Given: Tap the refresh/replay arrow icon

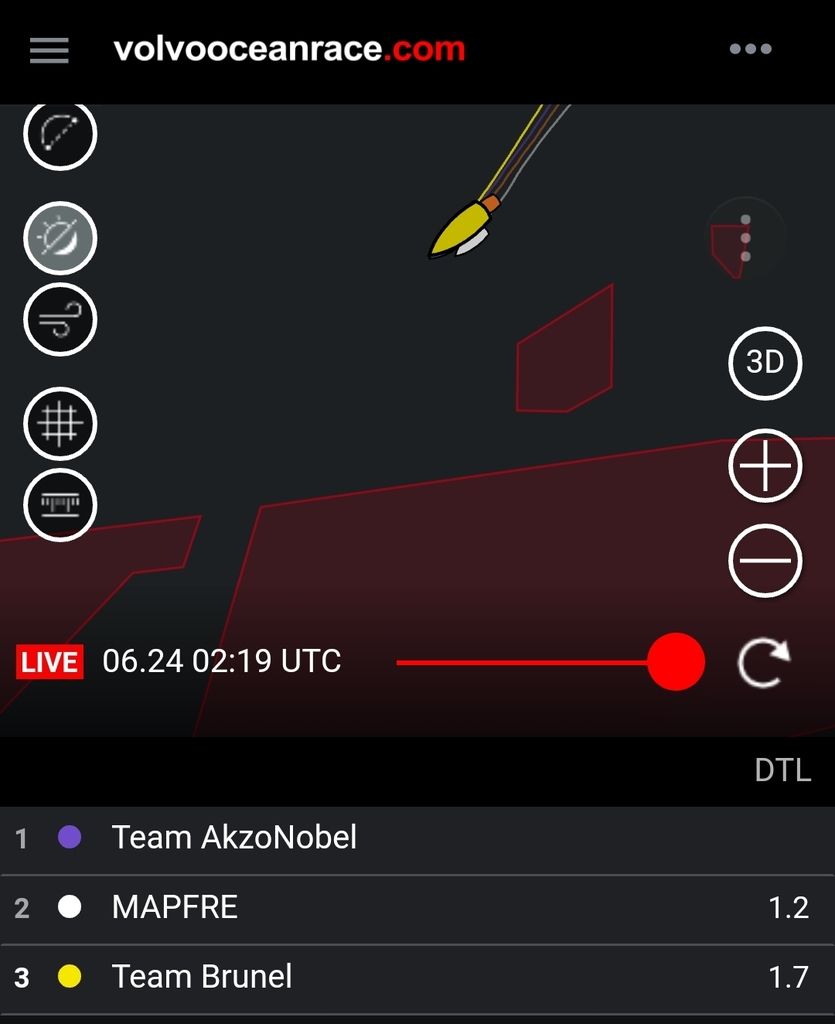Looking at the screenshot, I should tap(764, 664).
